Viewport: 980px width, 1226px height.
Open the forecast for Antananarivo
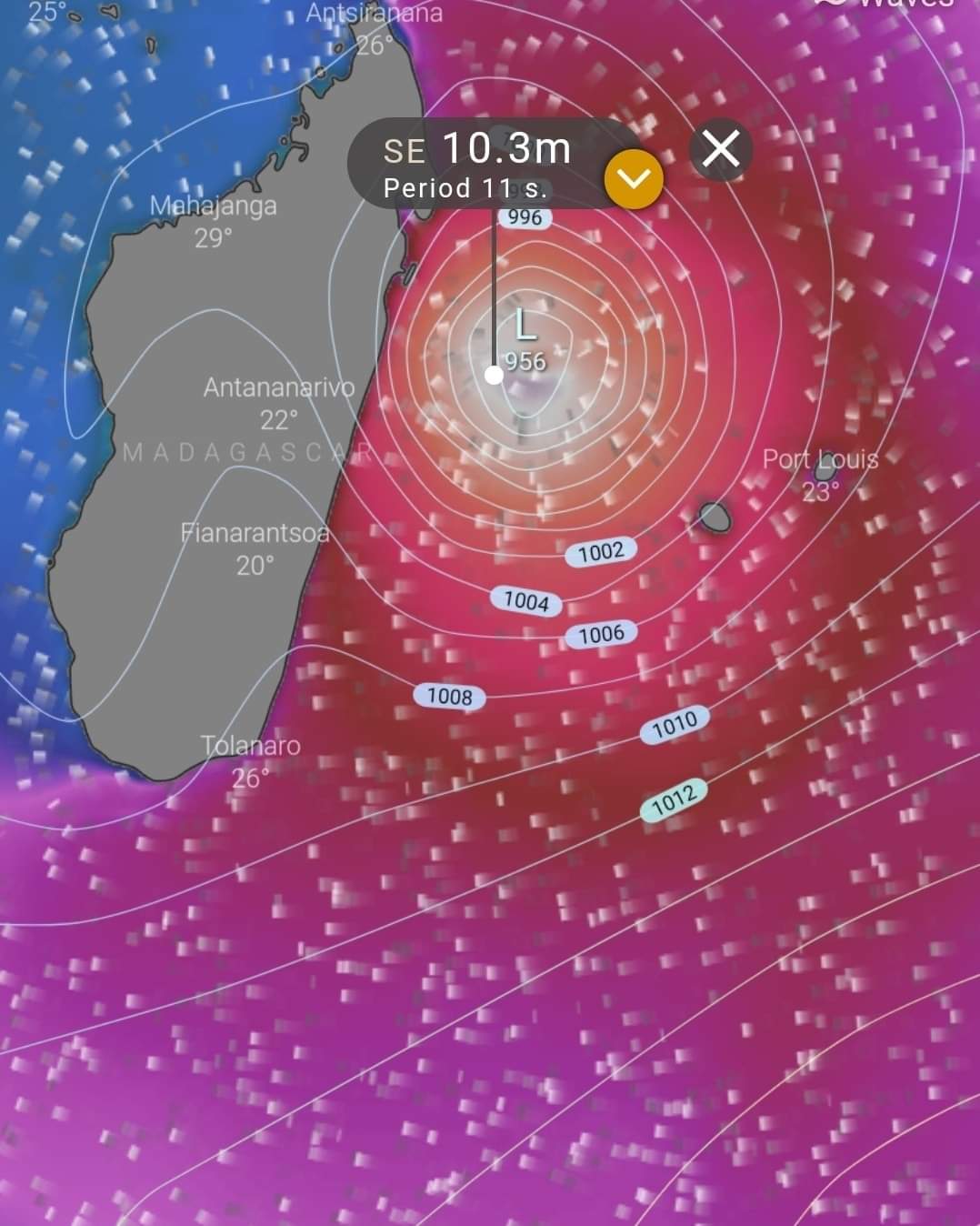pos(278,401)
